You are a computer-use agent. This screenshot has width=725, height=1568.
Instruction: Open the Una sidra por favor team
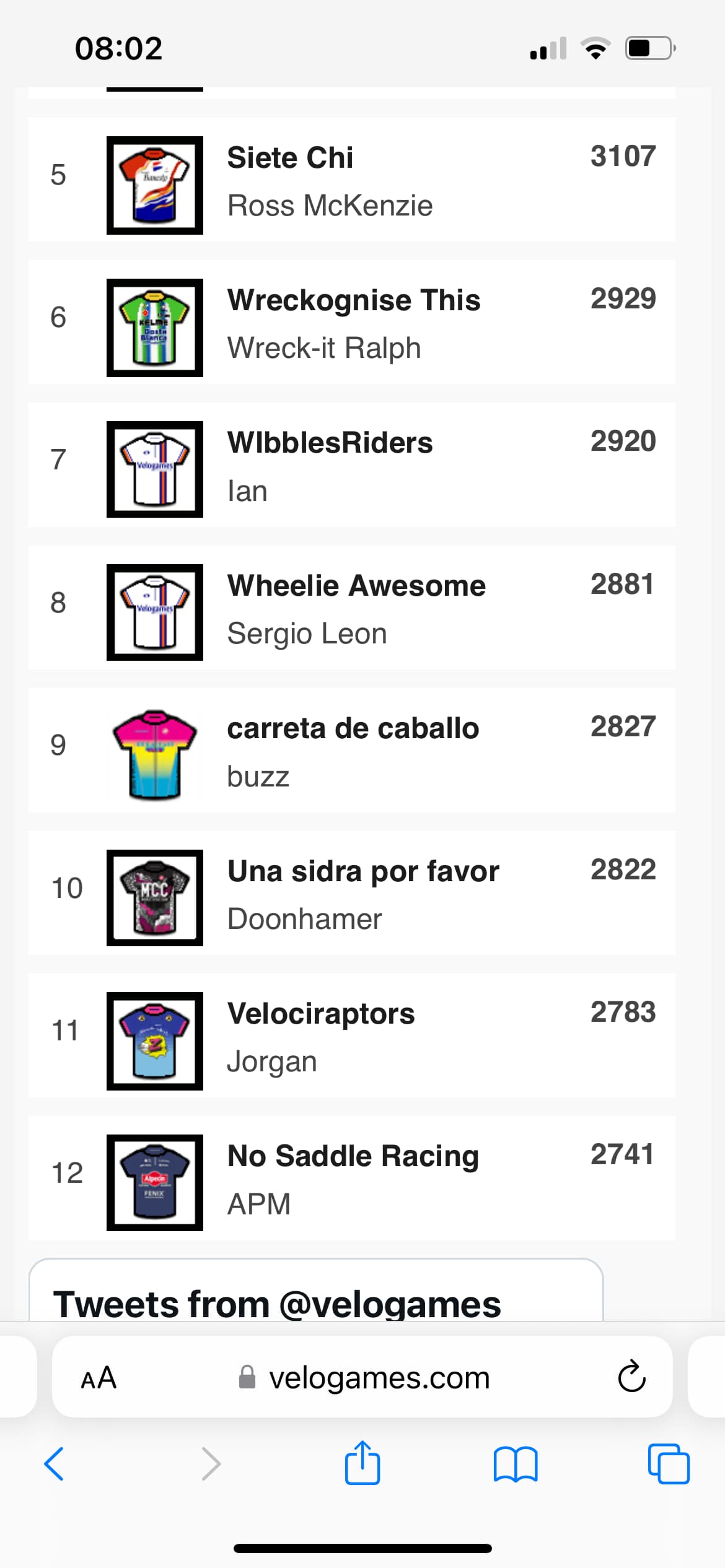(x=351, y=893)
